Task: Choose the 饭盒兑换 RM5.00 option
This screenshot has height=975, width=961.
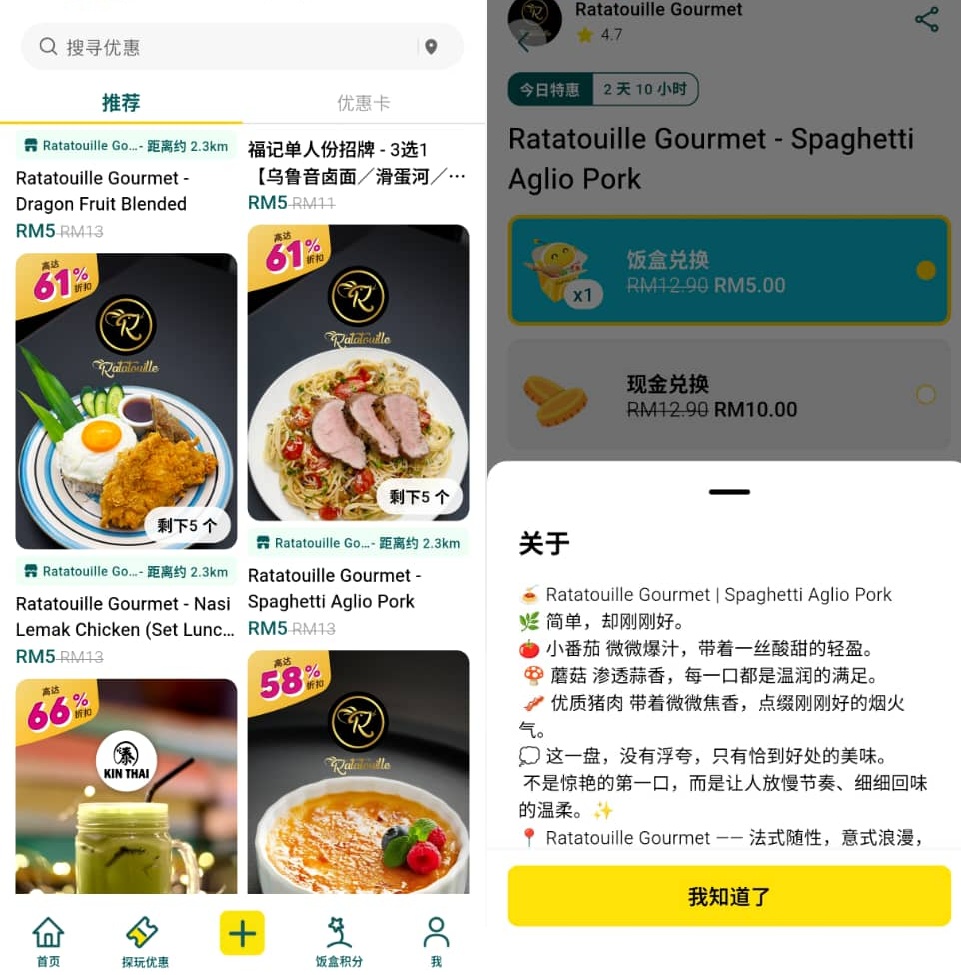Action: (727, 271)
